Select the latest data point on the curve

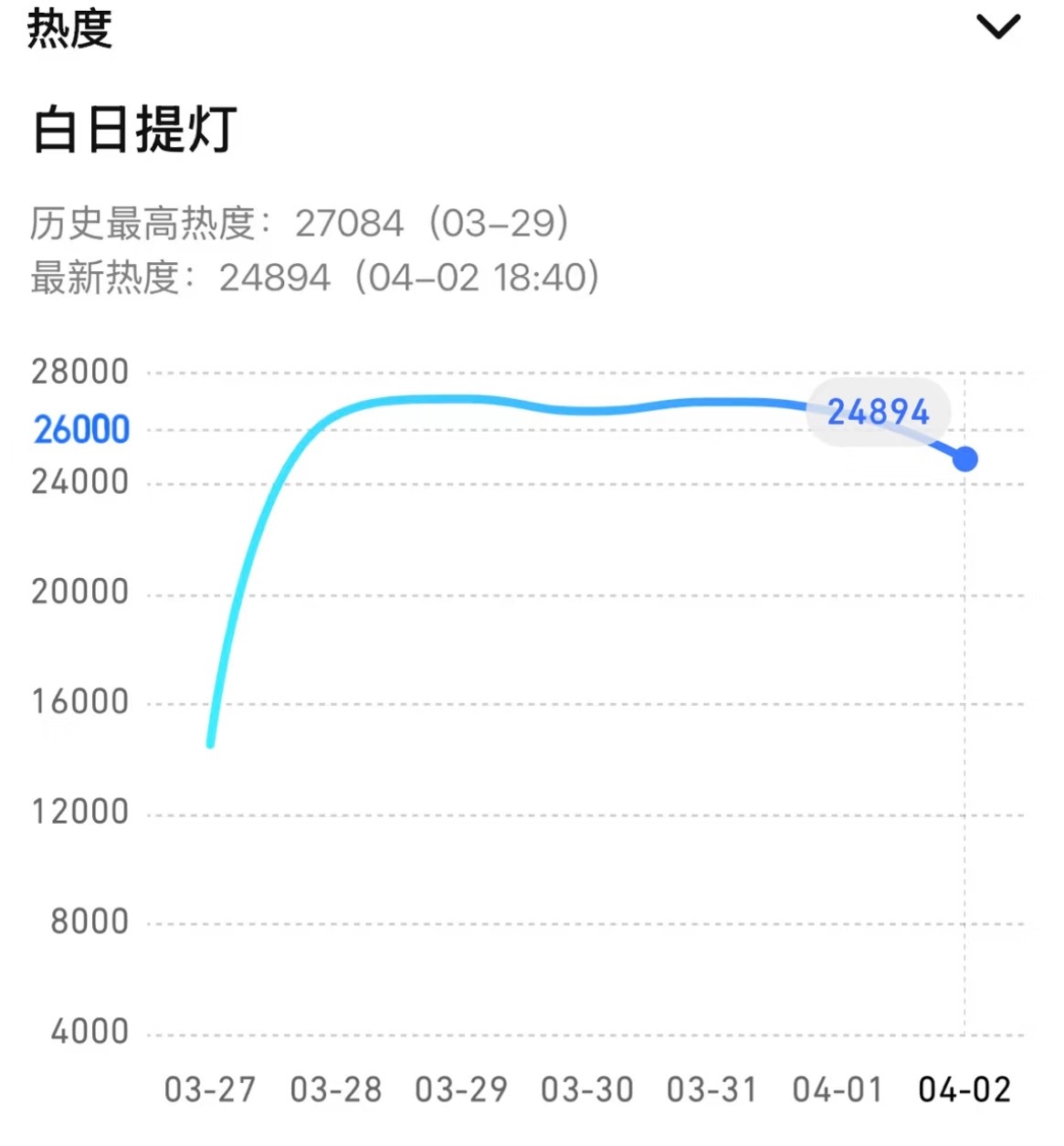pos(965,458)
